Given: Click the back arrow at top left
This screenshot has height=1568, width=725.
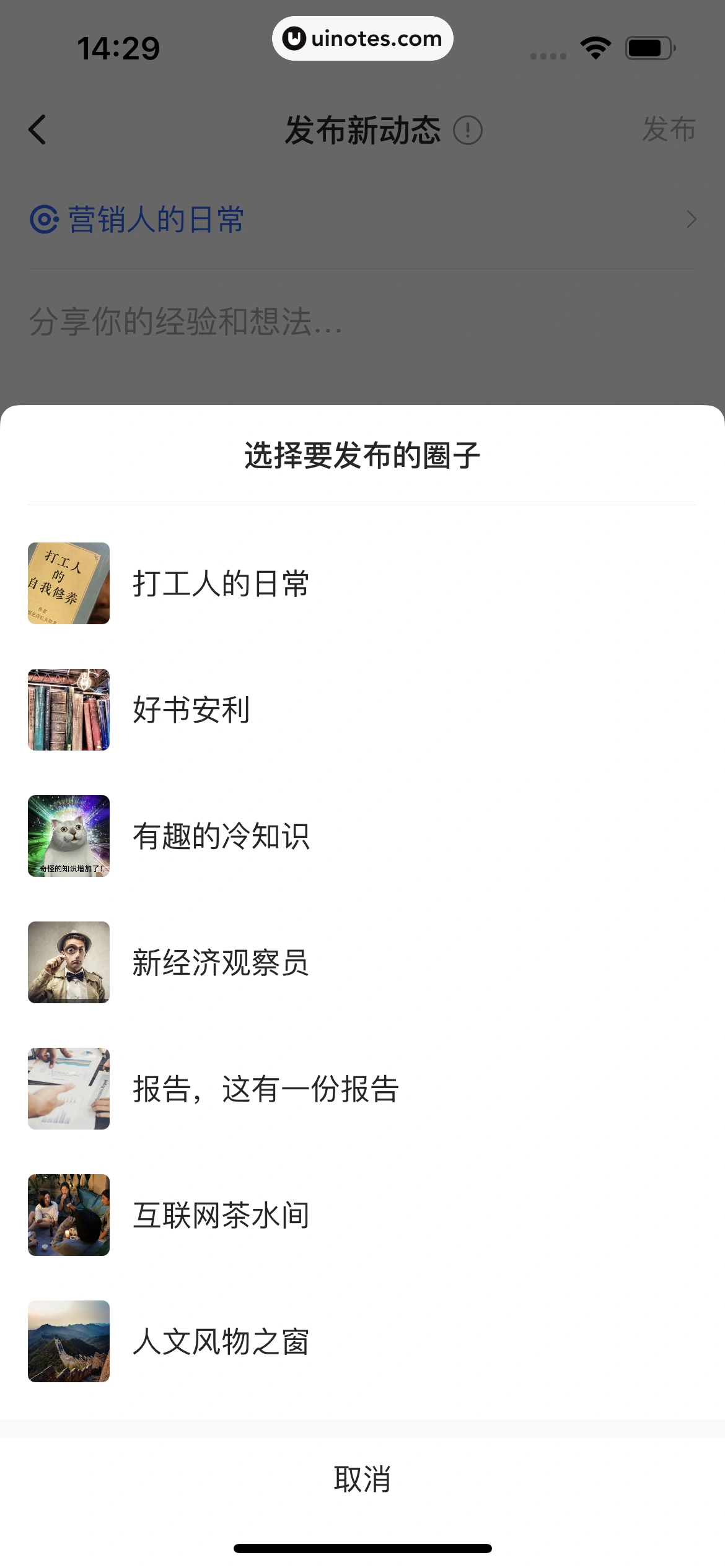Looking at the screenshot, I should pos(37,129).
